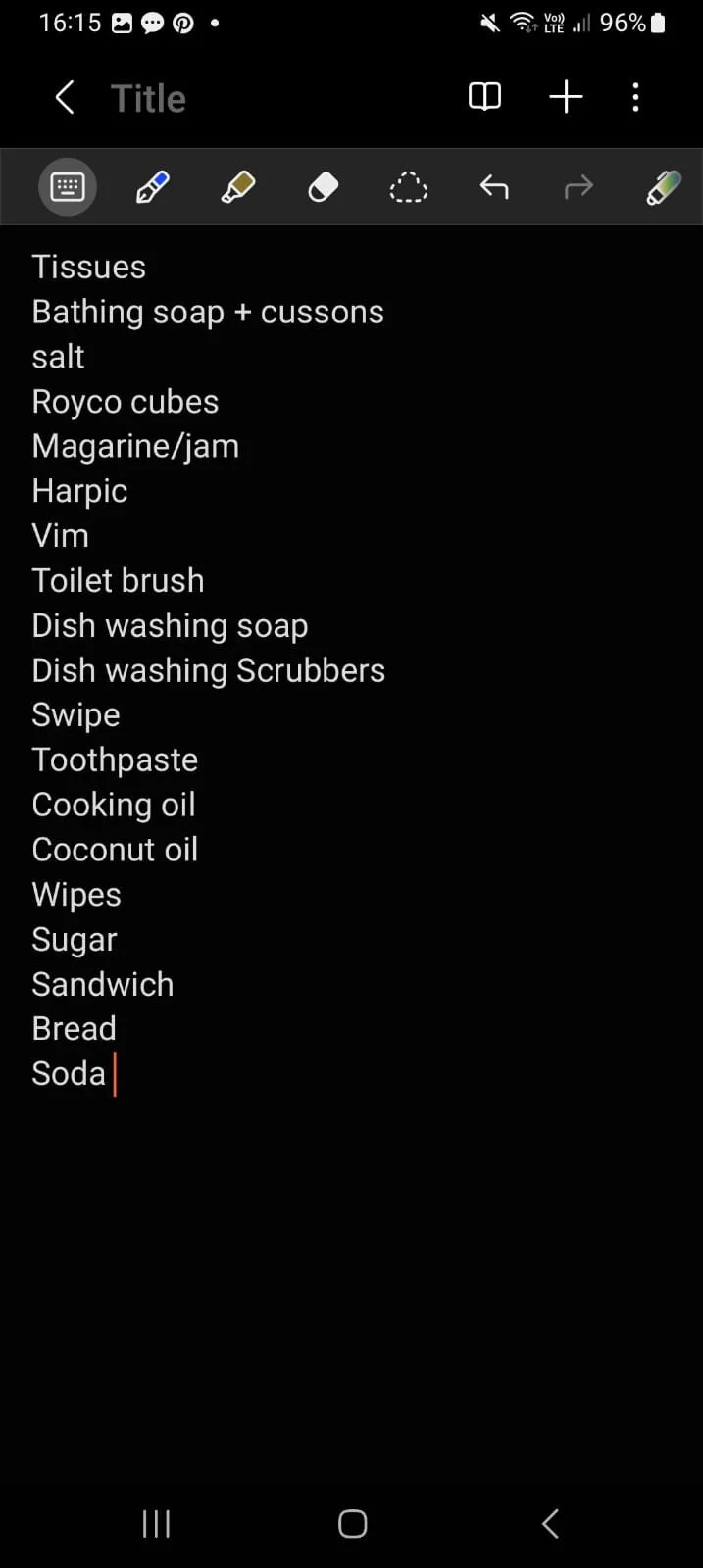Image resolution: width=703 pixels, height=1568 pixels.
Task: Place the cursor in the note text at Soda
Action: tap(69, 1073)
